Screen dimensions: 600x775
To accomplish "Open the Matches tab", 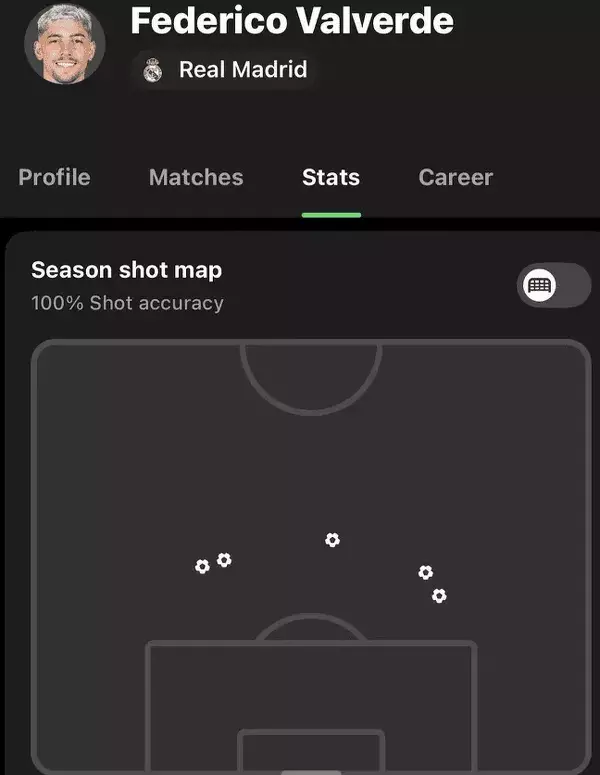I will 196,177.
